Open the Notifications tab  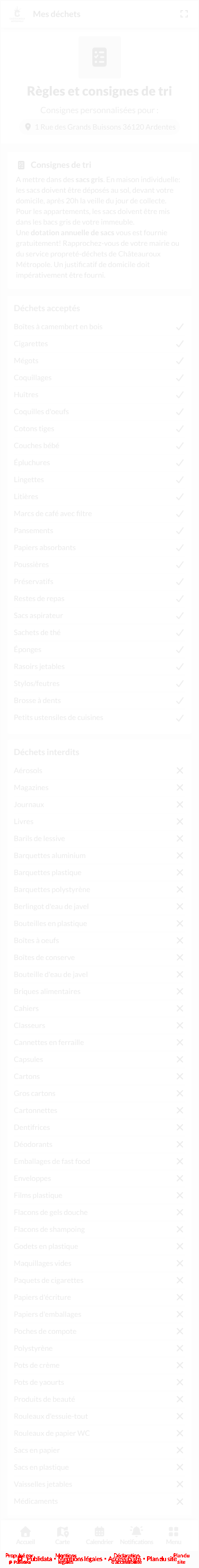point(136,1535)
